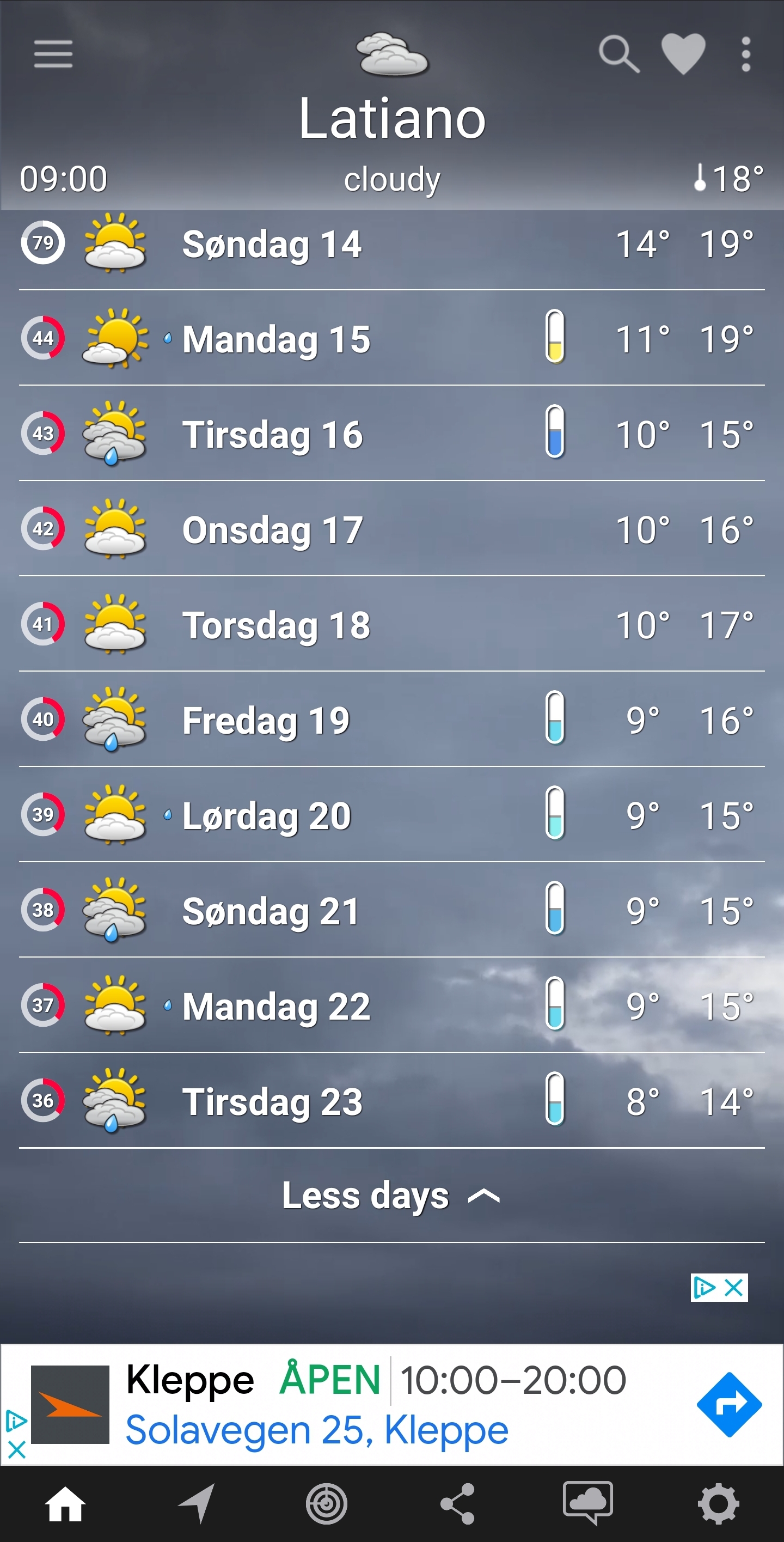784x1542 pixels.
Task: Add Latiano to favorites
Action: point(683,54)
